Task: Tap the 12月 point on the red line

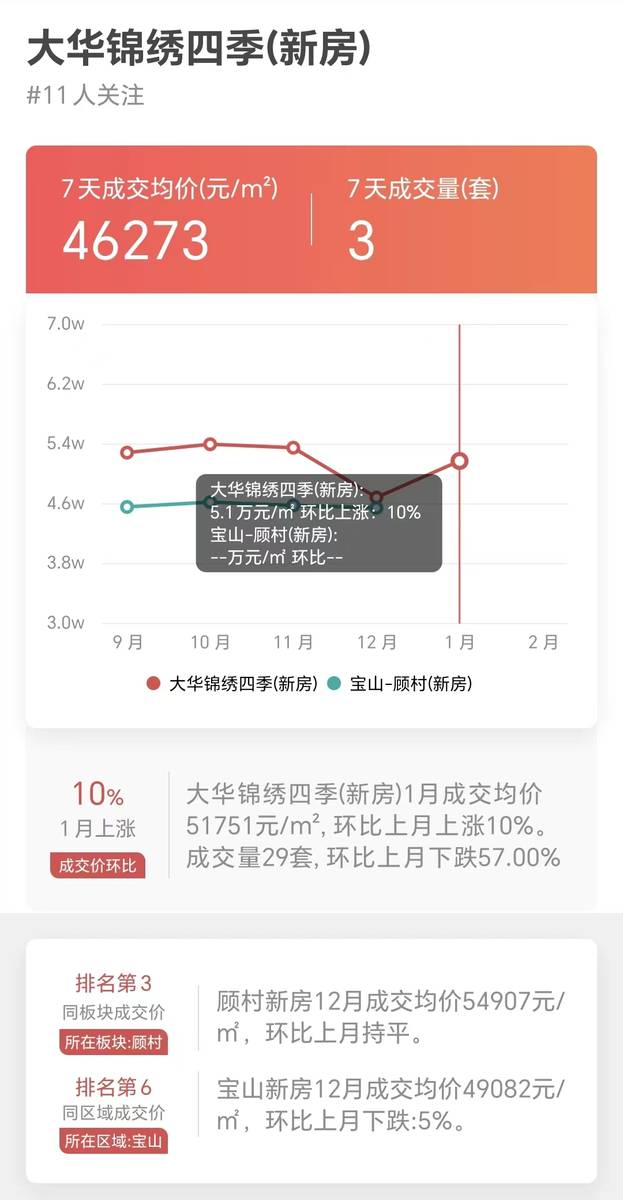Action: tap(376, 497)
